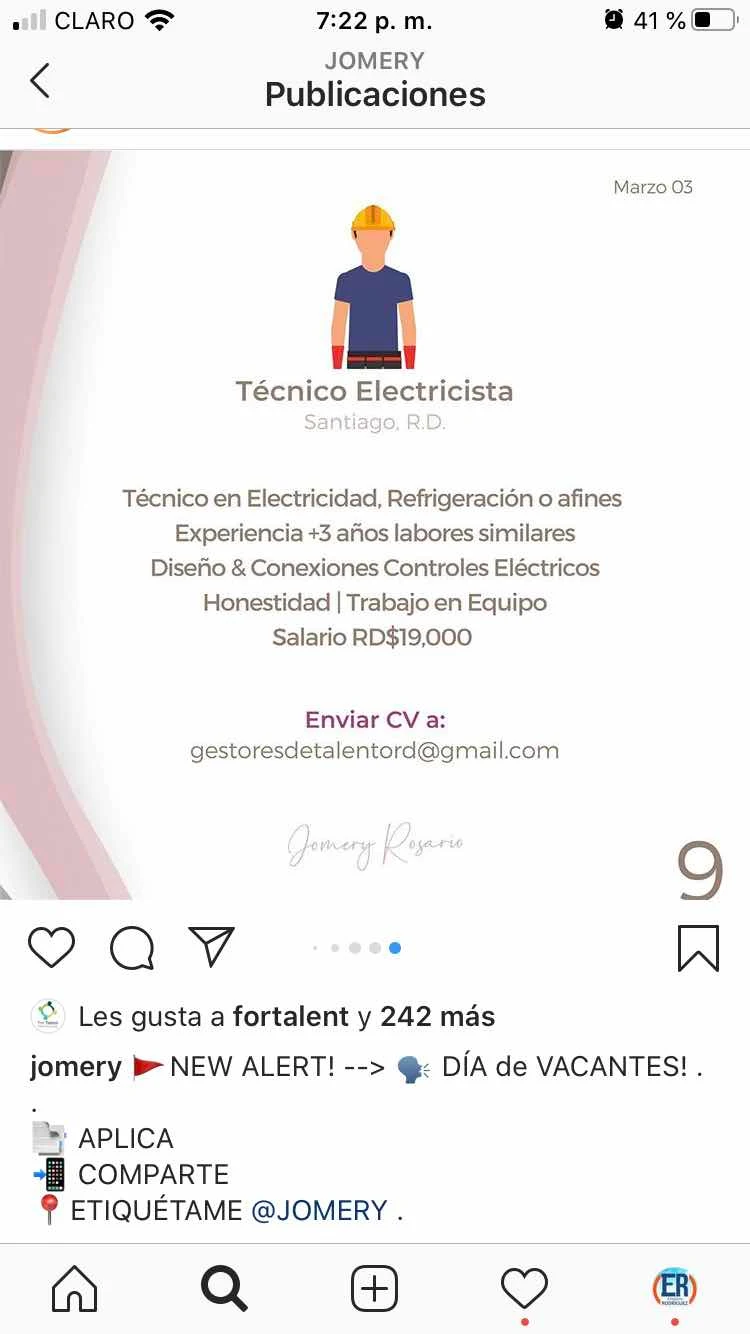View the 242 más likes list
The width and height of the screenshot is (750, 1334).
pyautogui.click(x=438, y=1017)
